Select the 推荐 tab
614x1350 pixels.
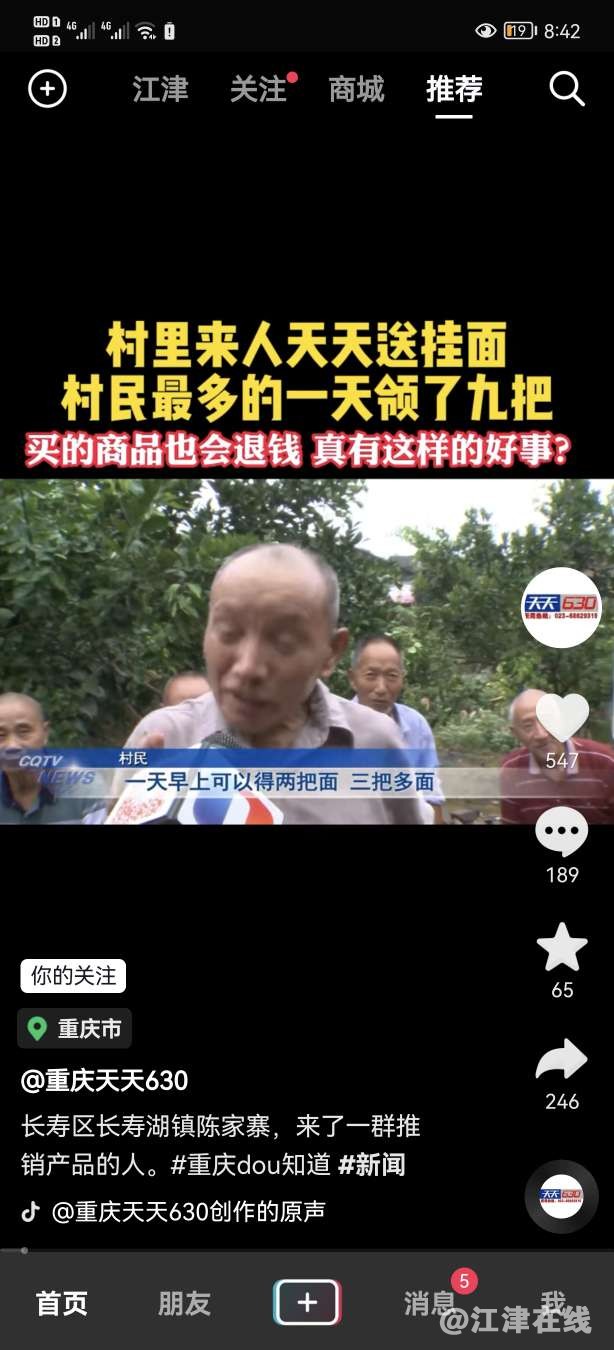click(454, 89)
